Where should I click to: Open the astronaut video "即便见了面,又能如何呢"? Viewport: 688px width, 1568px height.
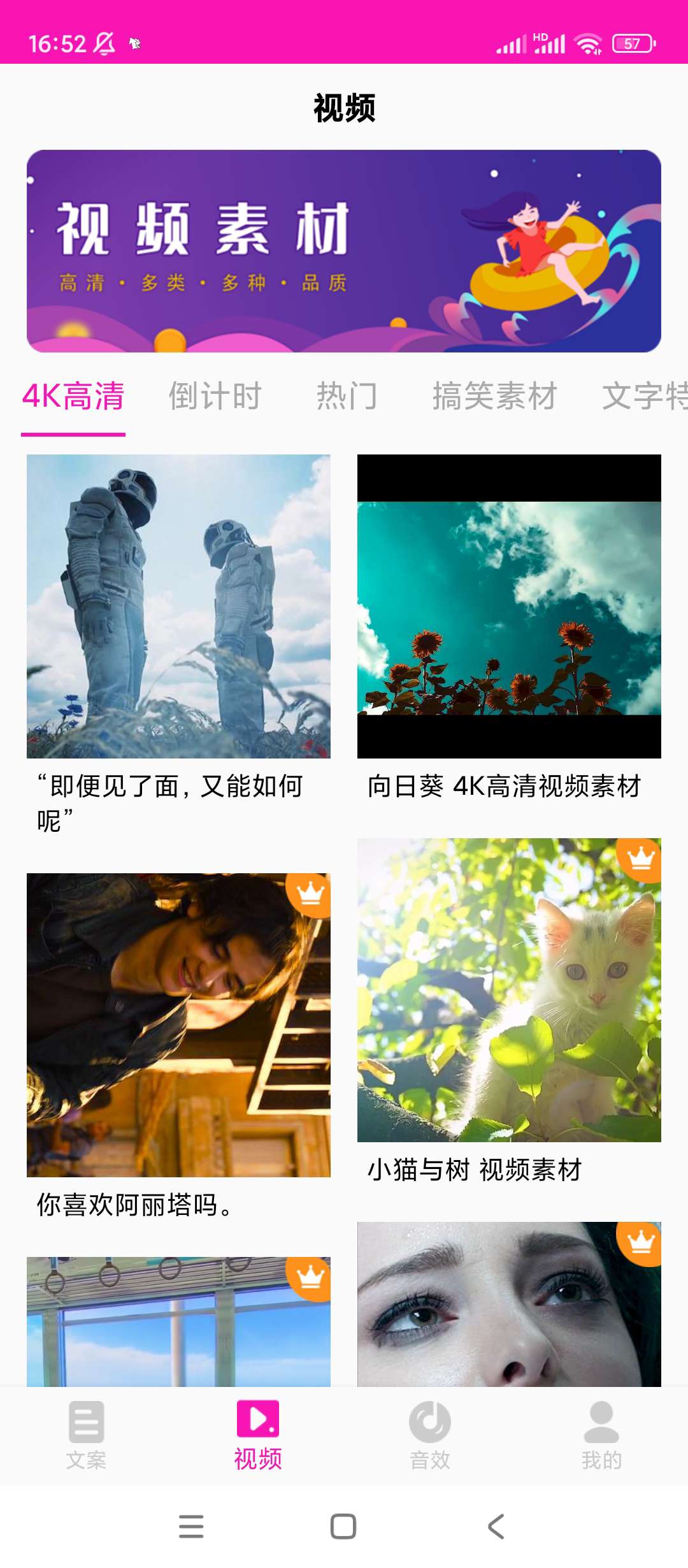178,606
